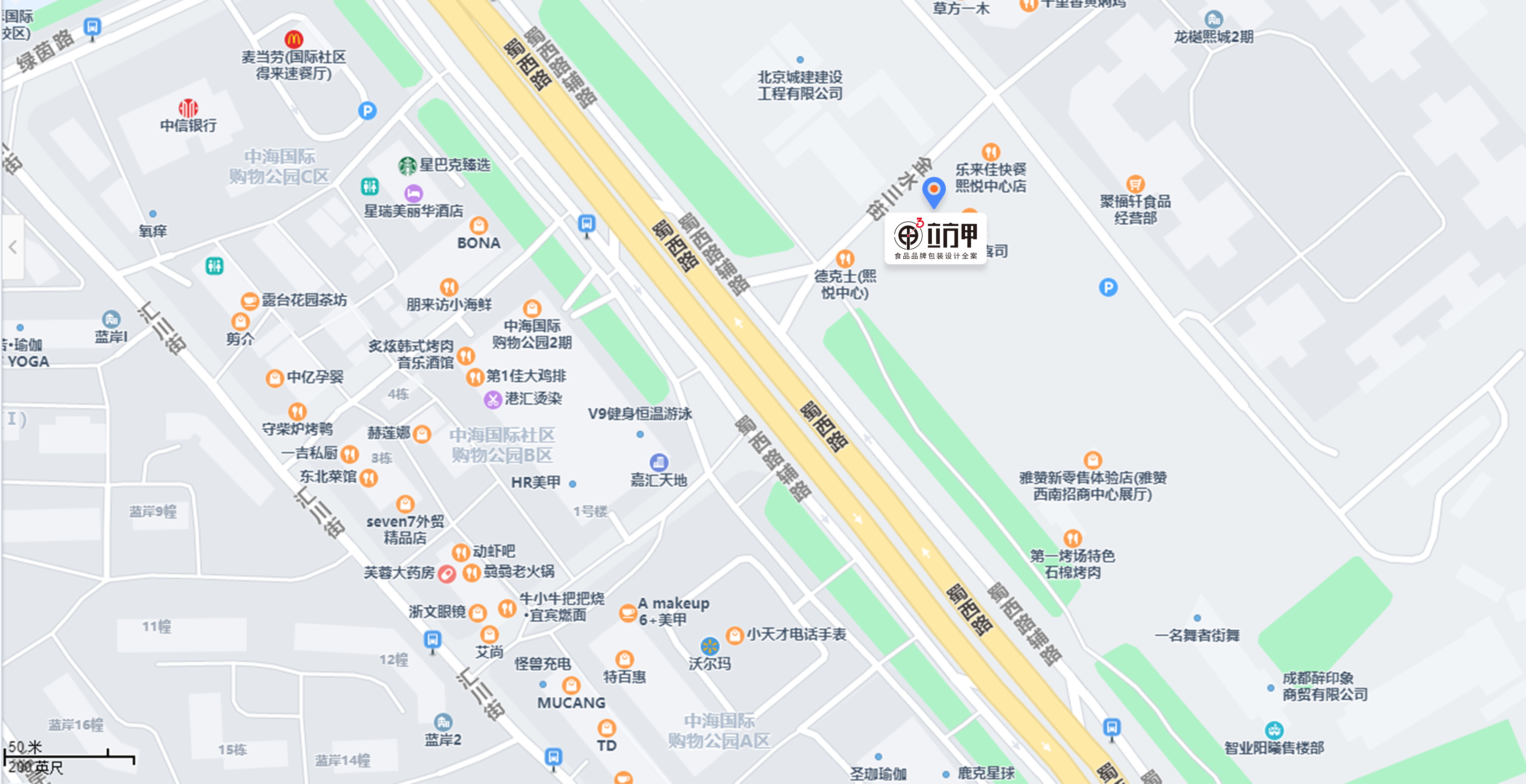Tap the 乐来佳快餐 restaurant marker
Screen dimensions: 1526x784
click(x=990, y=152)
